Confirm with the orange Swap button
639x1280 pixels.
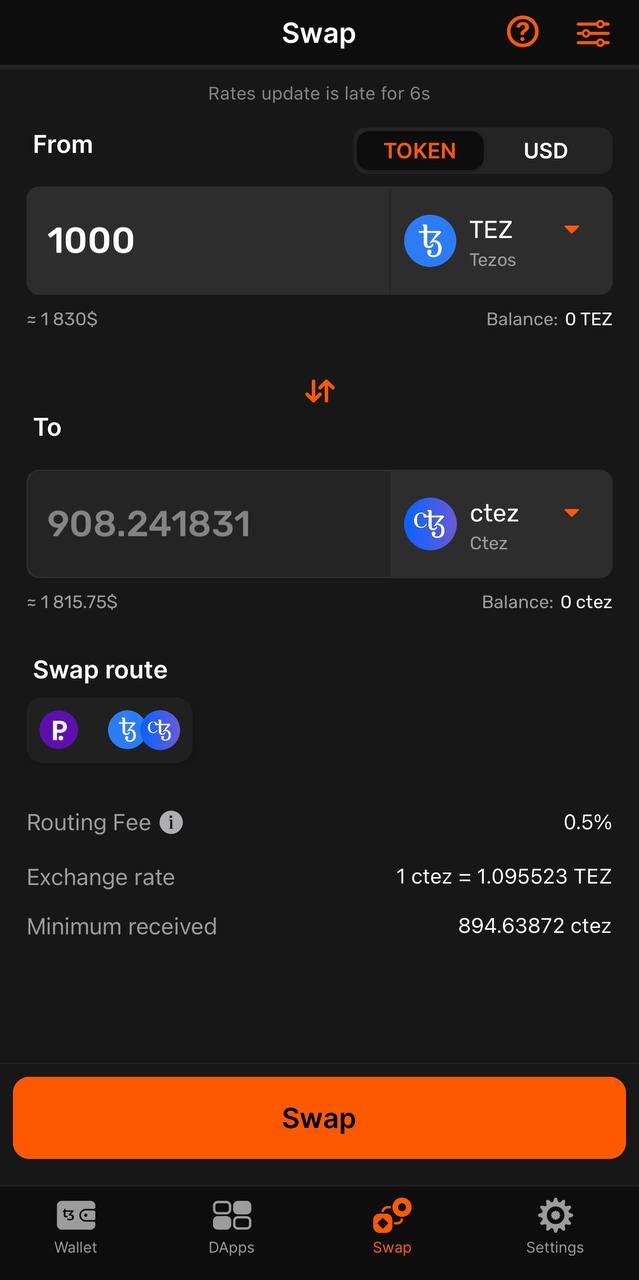319,1118
